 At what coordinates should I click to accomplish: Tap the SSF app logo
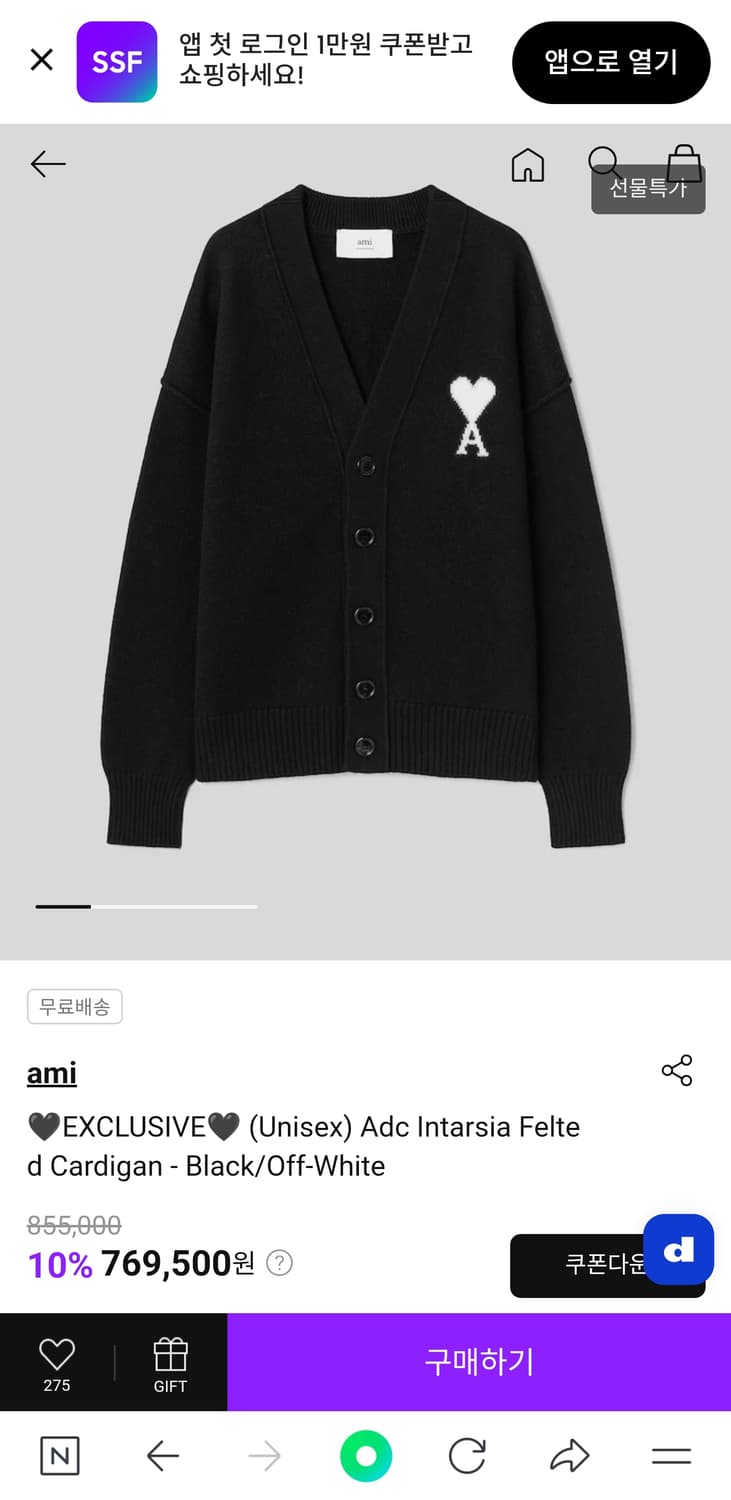[116, 62]
